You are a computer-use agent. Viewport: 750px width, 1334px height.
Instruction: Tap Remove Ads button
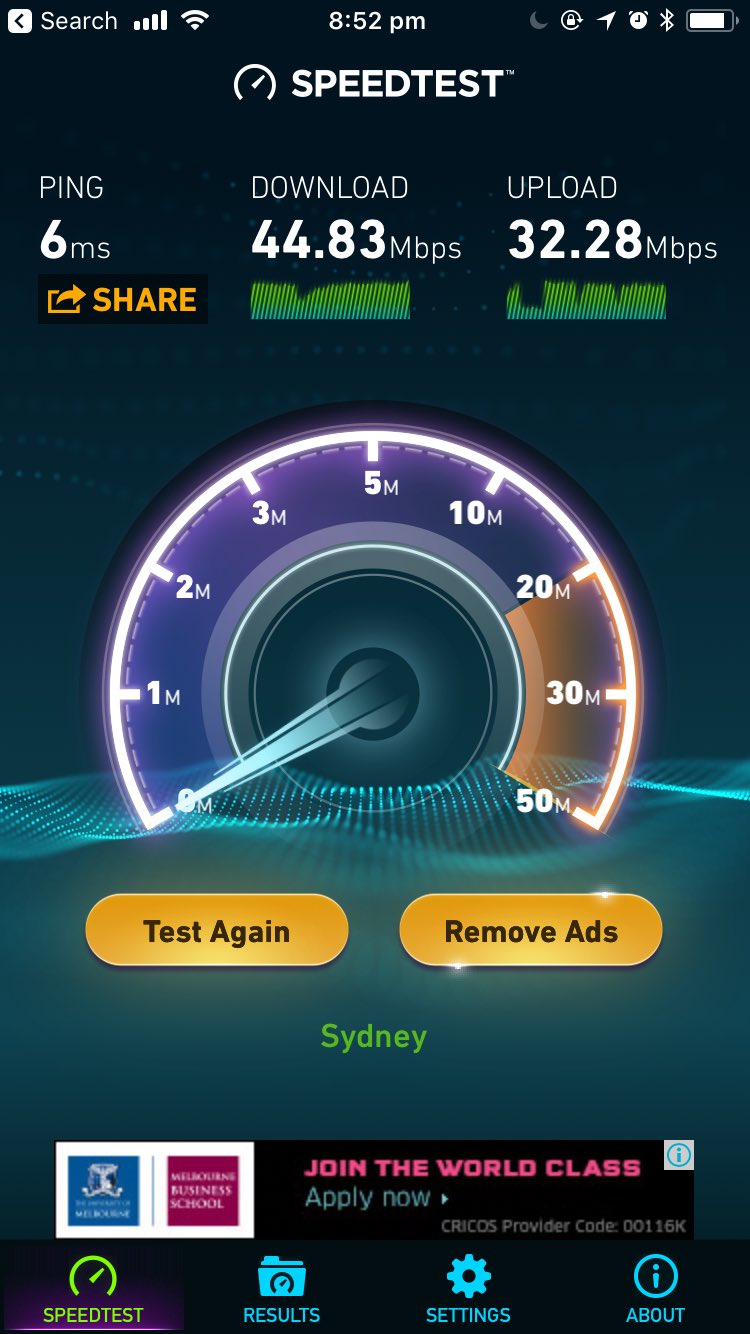[531, 931]
